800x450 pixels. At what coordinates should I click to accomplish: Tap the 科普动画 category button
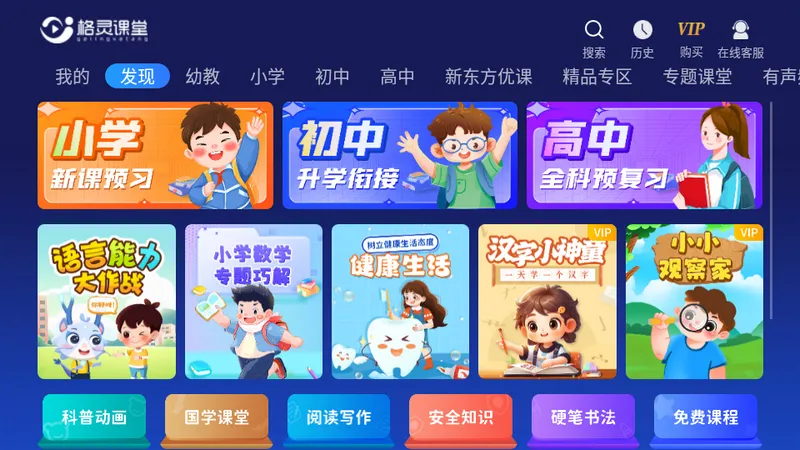pos(94,417)
